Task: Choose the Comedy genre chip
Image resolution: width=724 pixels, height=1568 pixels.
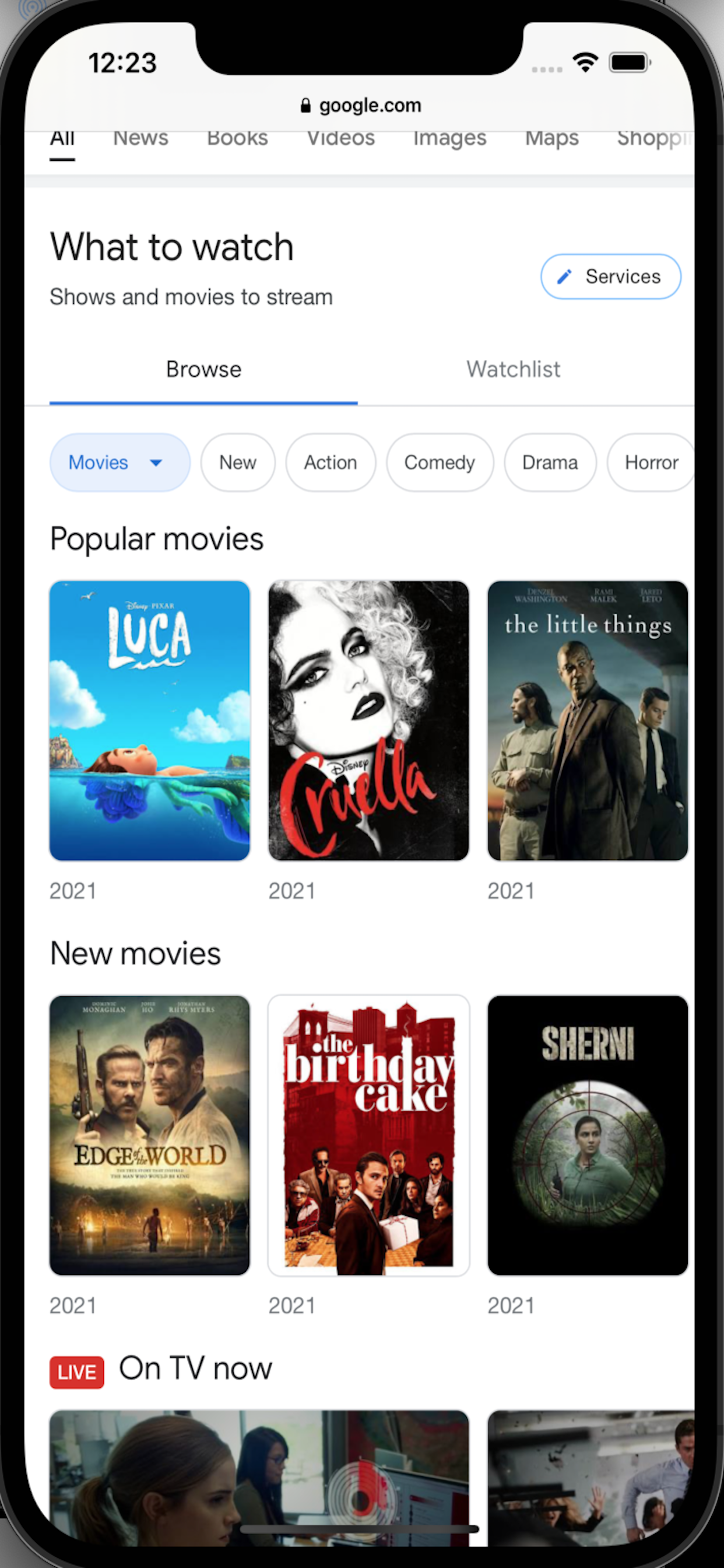Action: pyautogui.click(x=440, y=463)
